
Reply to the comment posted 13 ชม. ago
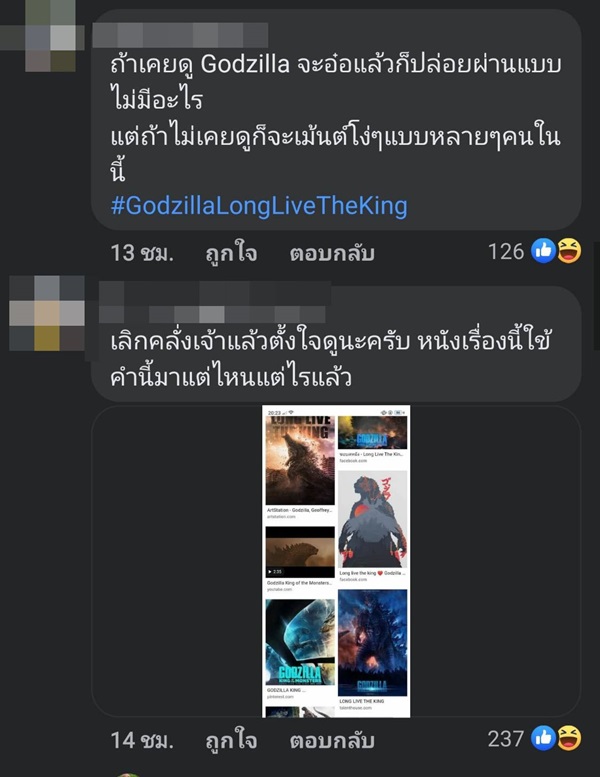332,253
